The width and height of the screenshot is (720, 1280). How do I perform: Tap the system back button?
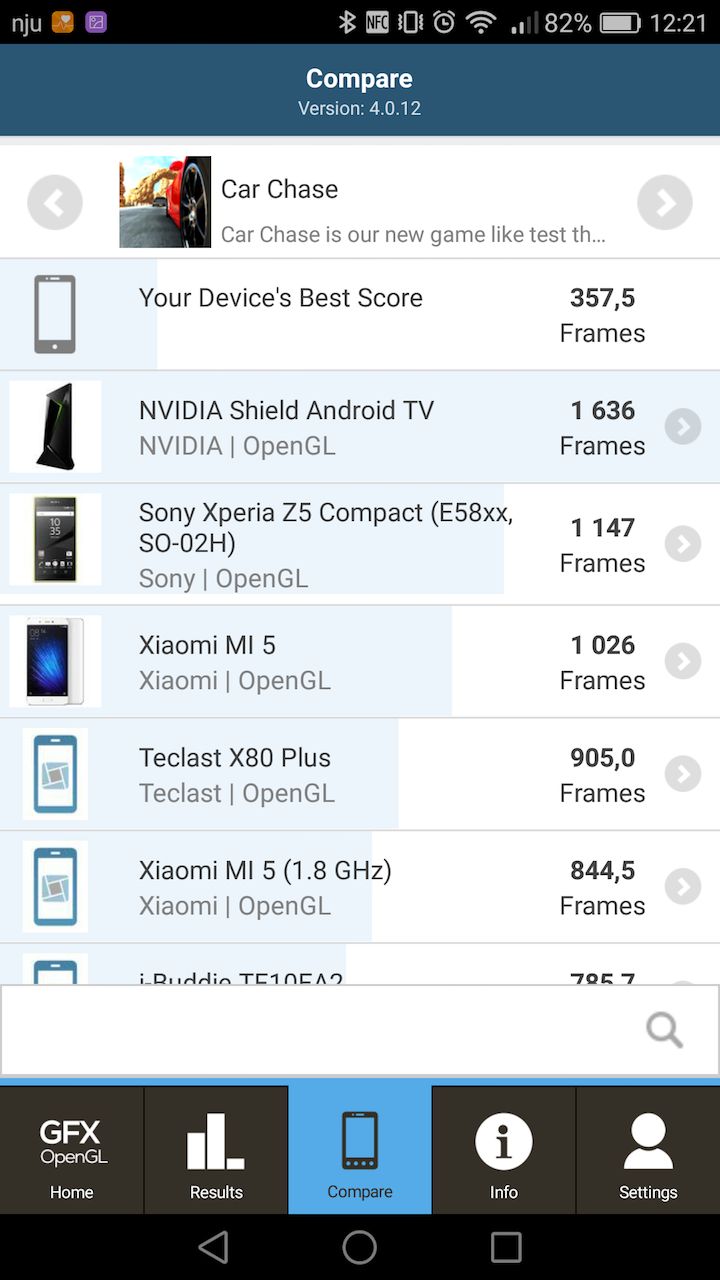[x=213, y=1247]
